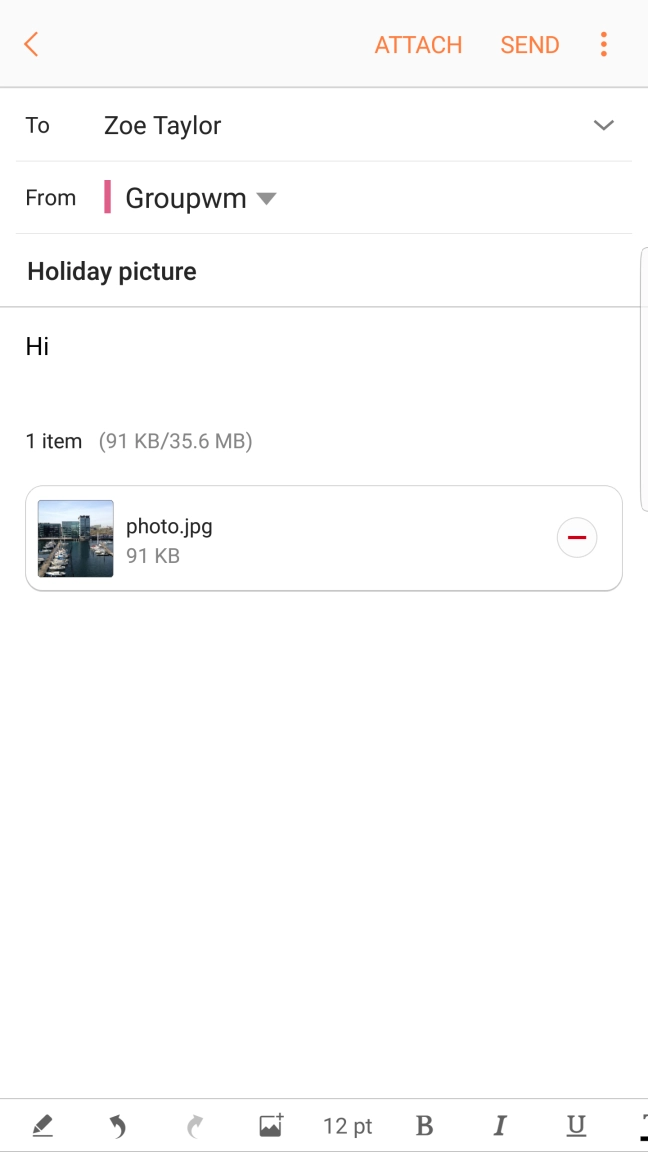This screenshot has width=648, height=1152.
Task: Tap ATTACH to add a file
Action: [x=418, y=45]
